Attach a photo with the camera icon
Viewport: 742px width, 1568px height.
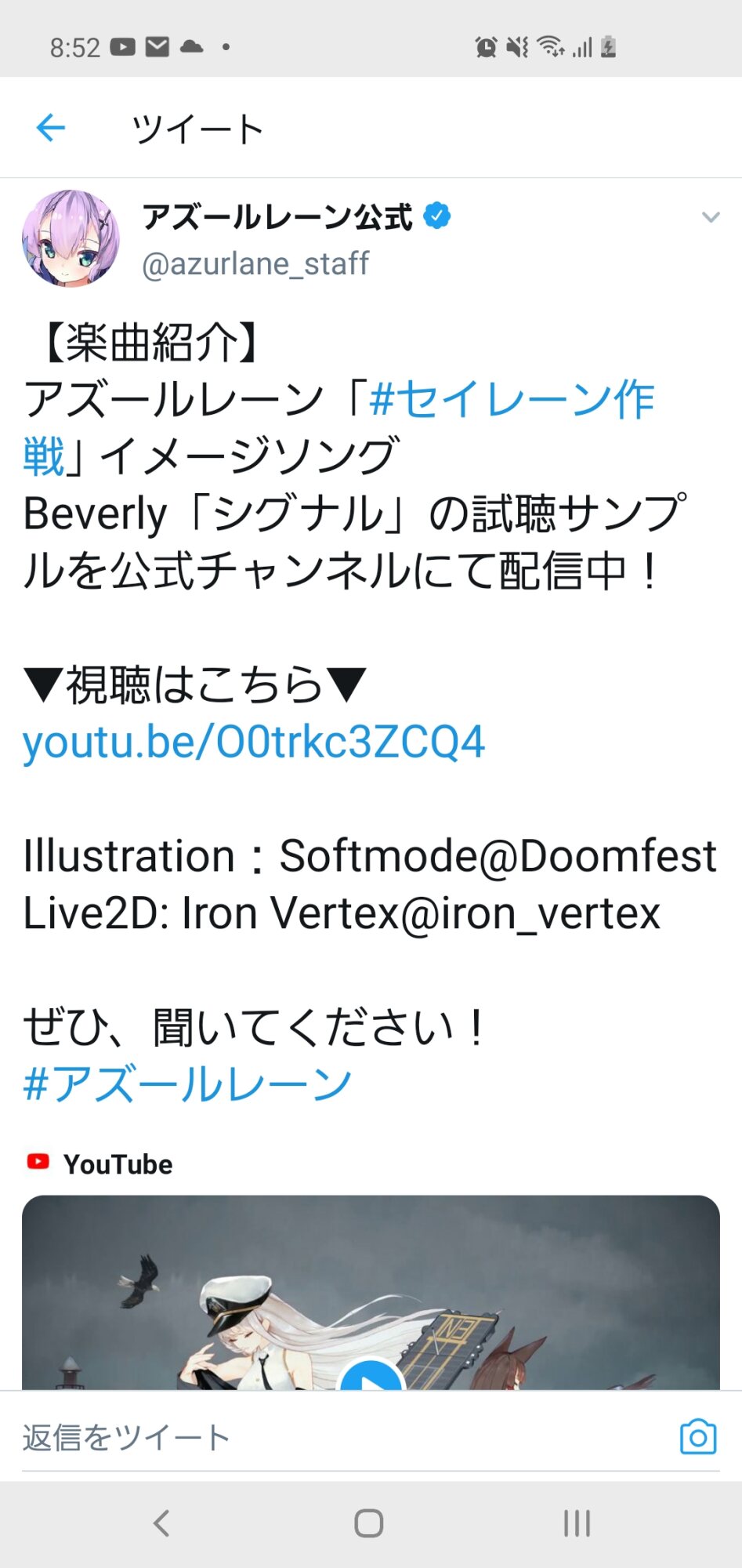pyautogui.click(x=697, y=1437)
